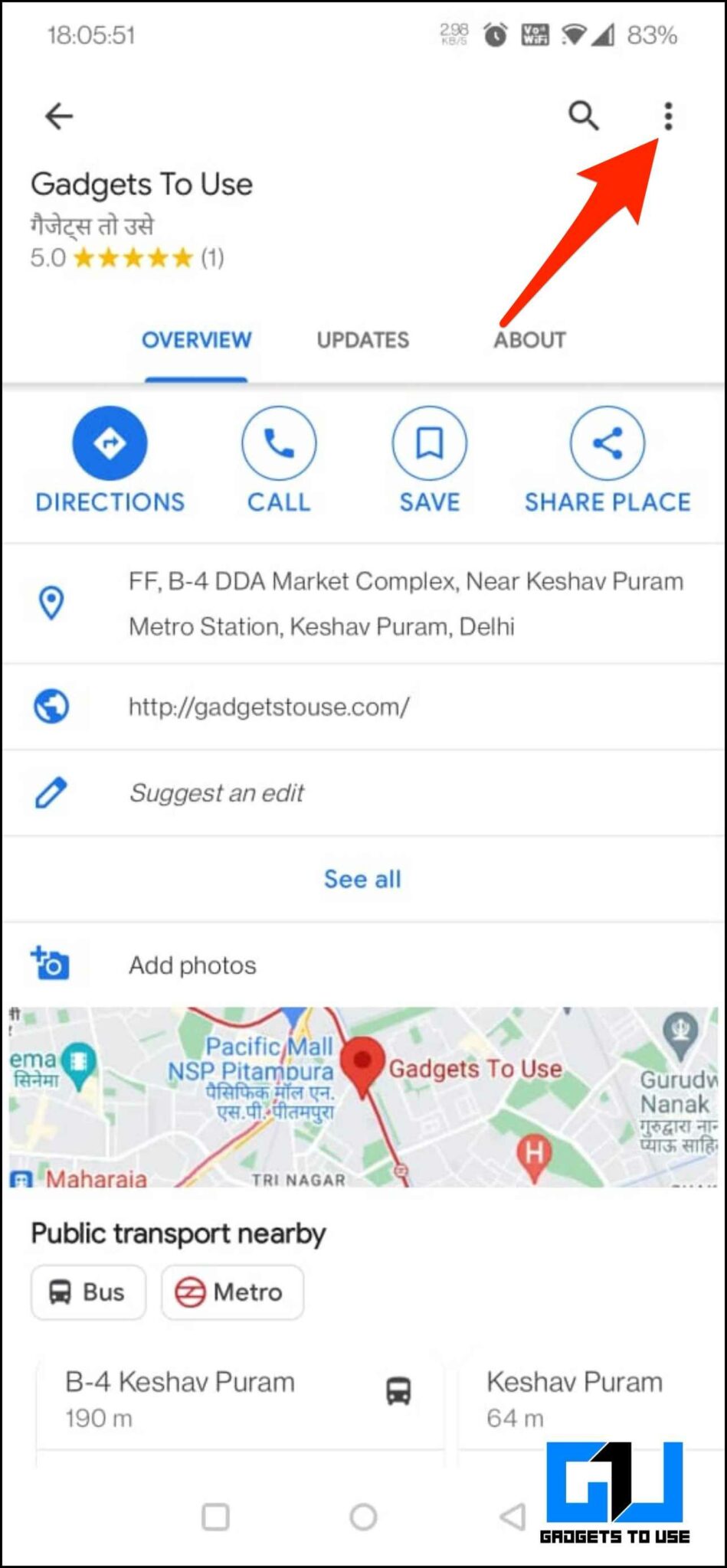Toggle the Metro transport filter
Image resolution: width=727 pixels, height=1568 pixels.
[232, 1292]
